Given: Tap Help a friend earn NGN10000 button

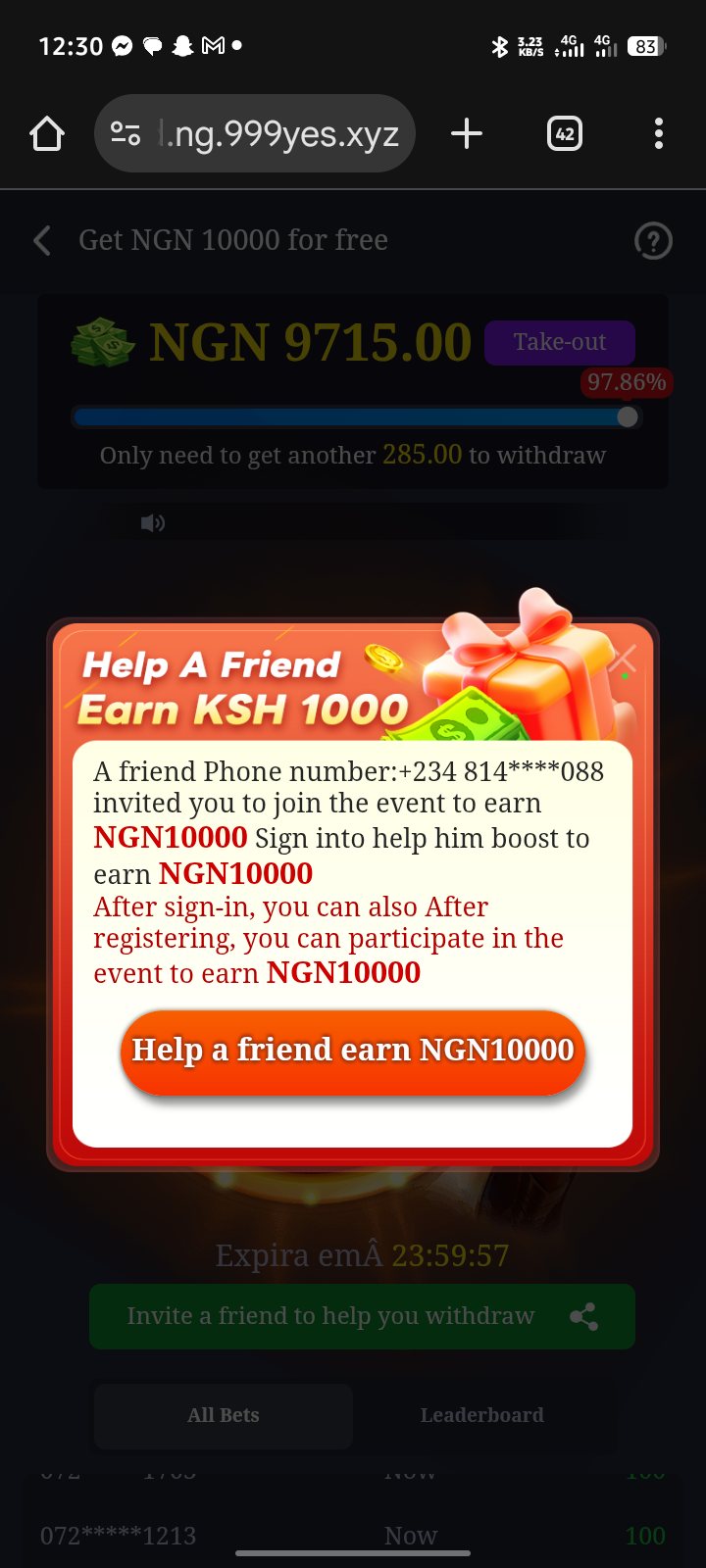Looking at the screenshot, I should 353,1051.
